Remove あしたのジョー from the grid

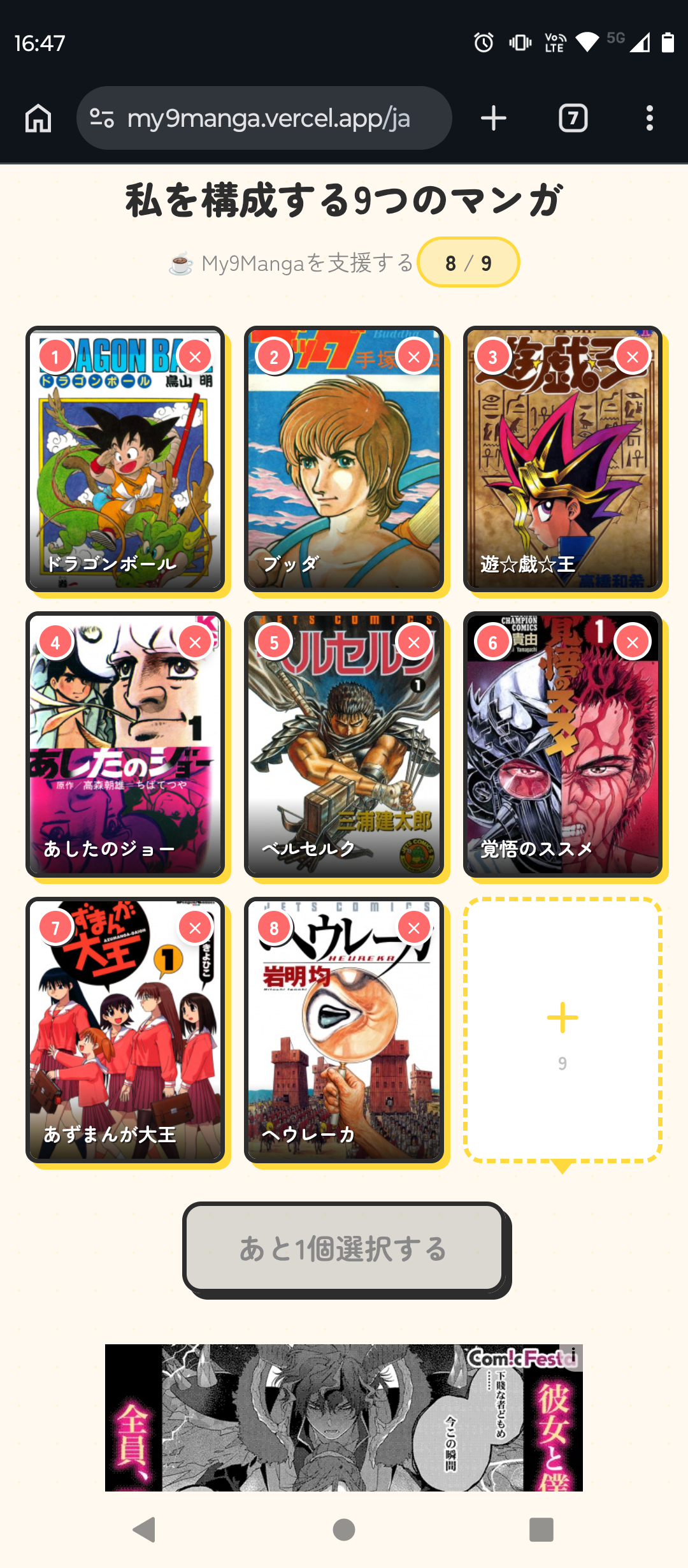(x=195, y=642)
